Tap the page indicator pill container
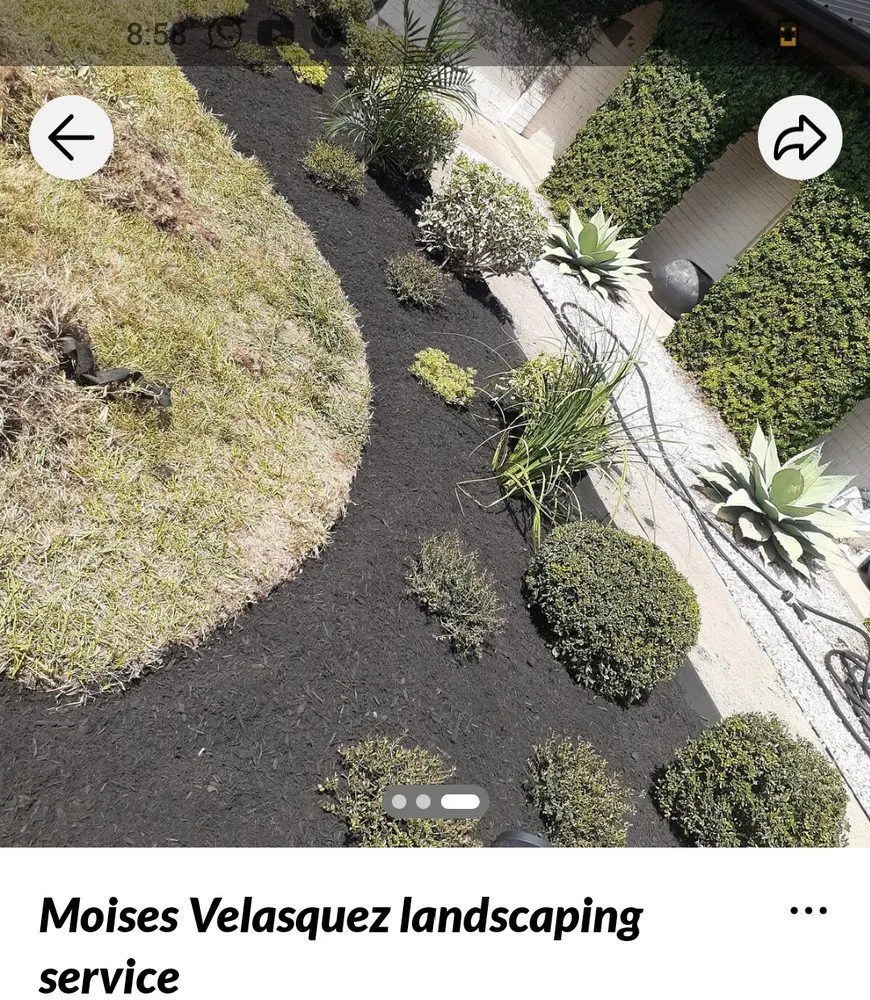The image size is (870, 1000). [x=435, y=801]
